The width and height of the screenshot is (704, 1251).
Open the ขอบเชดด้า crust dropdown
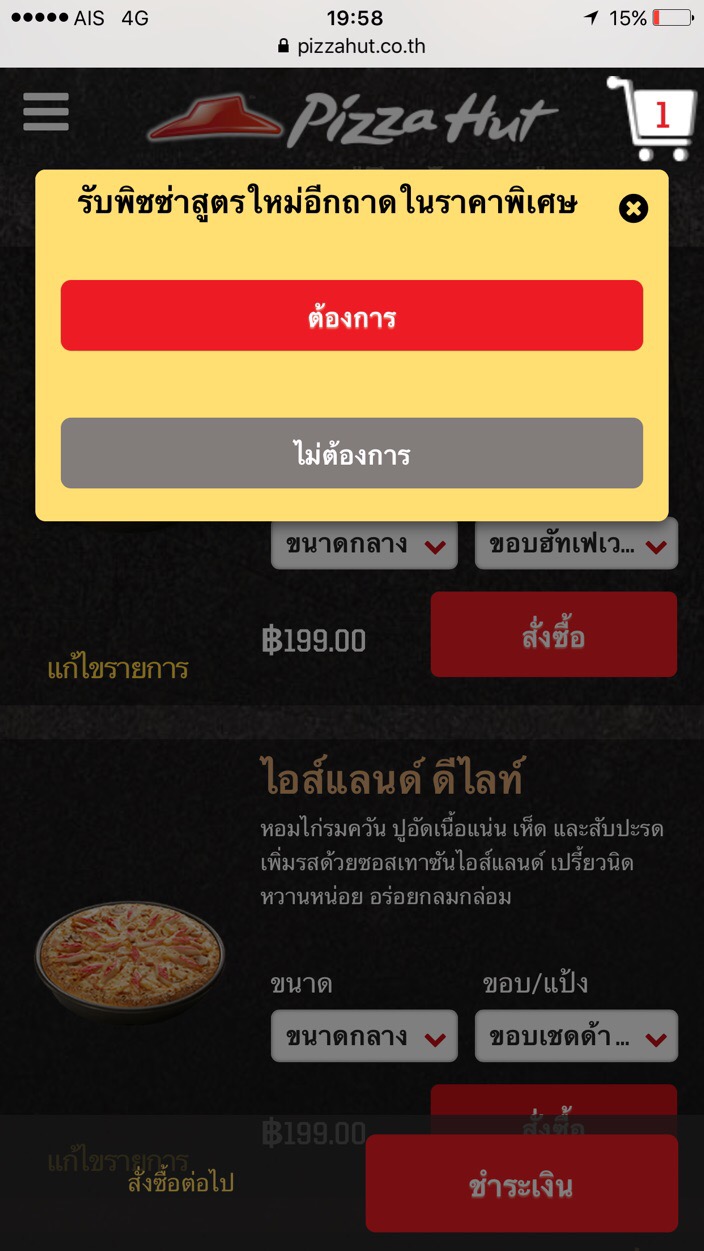(576, 1036)
